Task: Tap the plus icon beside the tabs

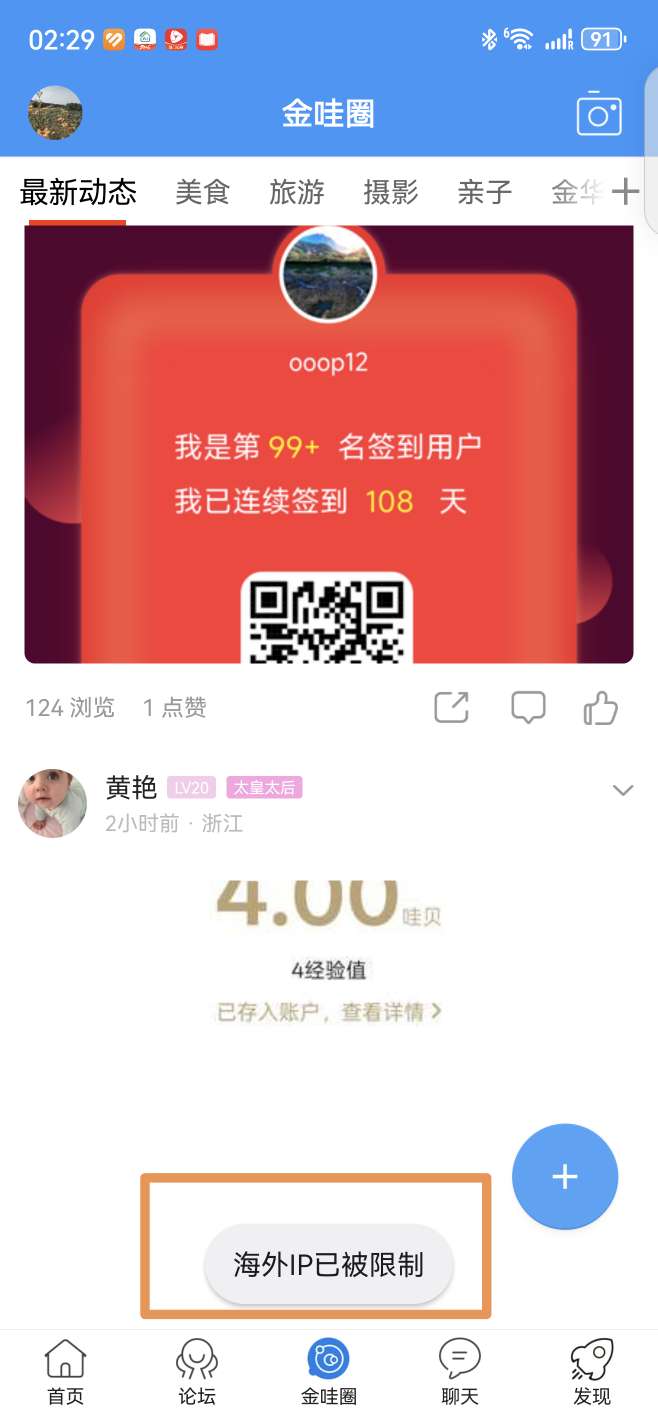Action: pyautogui.click(x=625, y=192)
